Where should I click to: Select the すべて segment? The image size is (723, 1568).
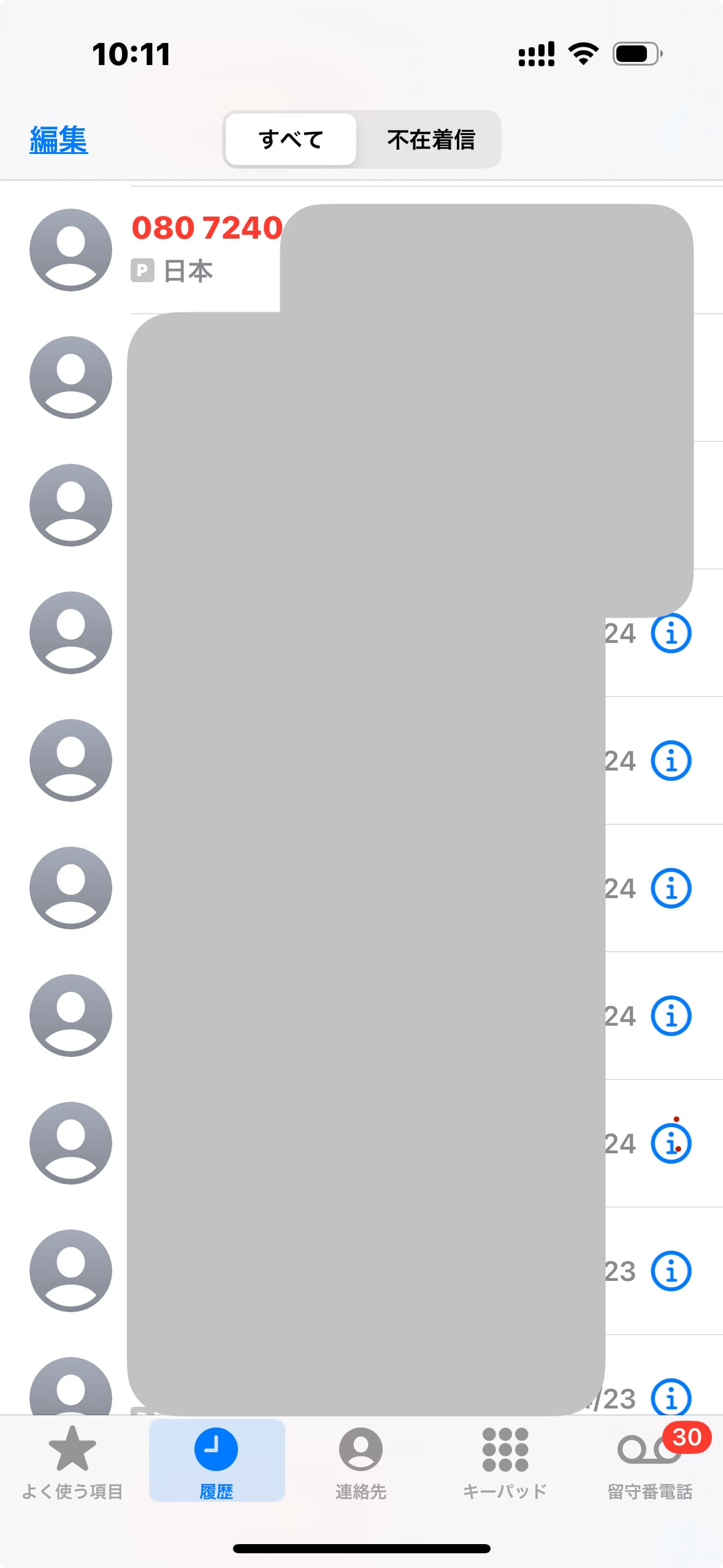pyautogui.click(x=291, y=139)
